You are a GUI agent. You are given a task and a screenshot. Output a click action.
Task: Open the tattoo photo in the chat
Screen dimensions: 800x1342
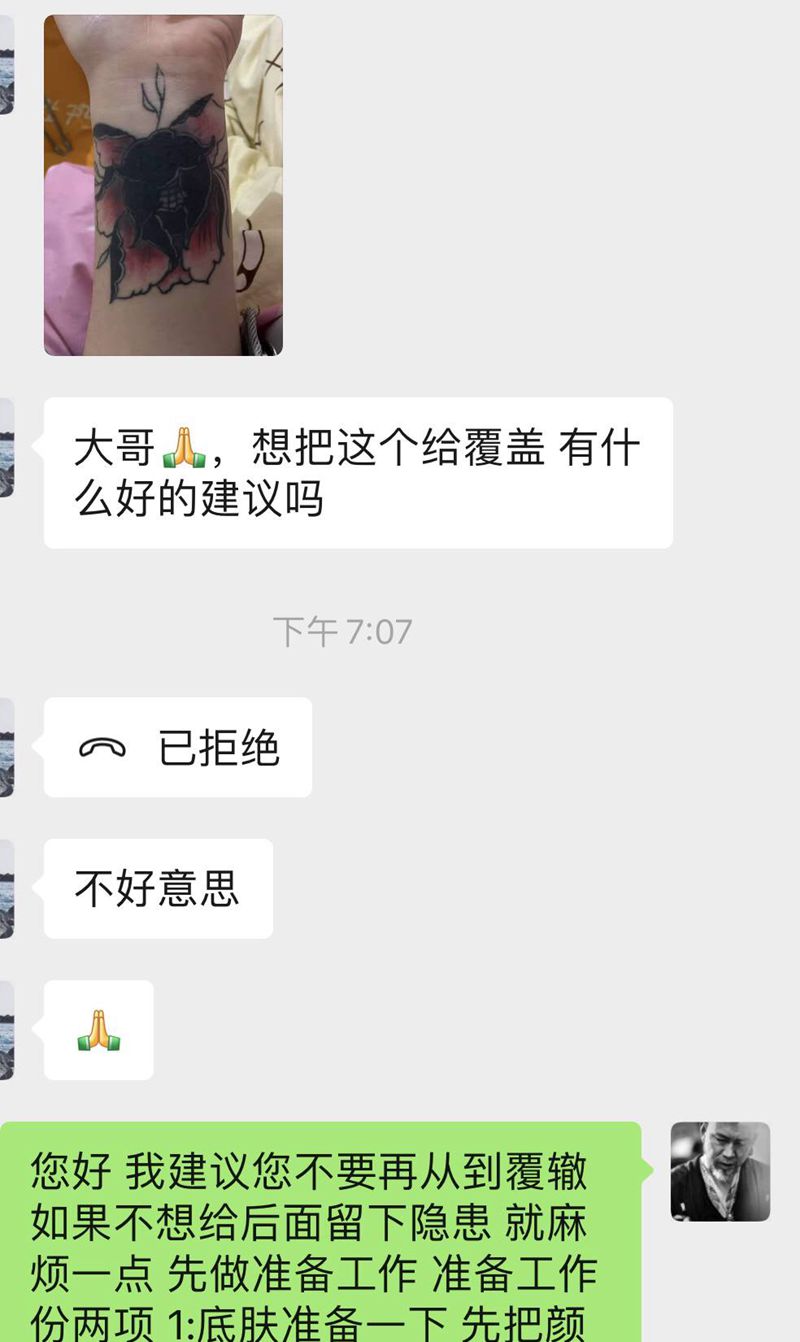[163, 185]
